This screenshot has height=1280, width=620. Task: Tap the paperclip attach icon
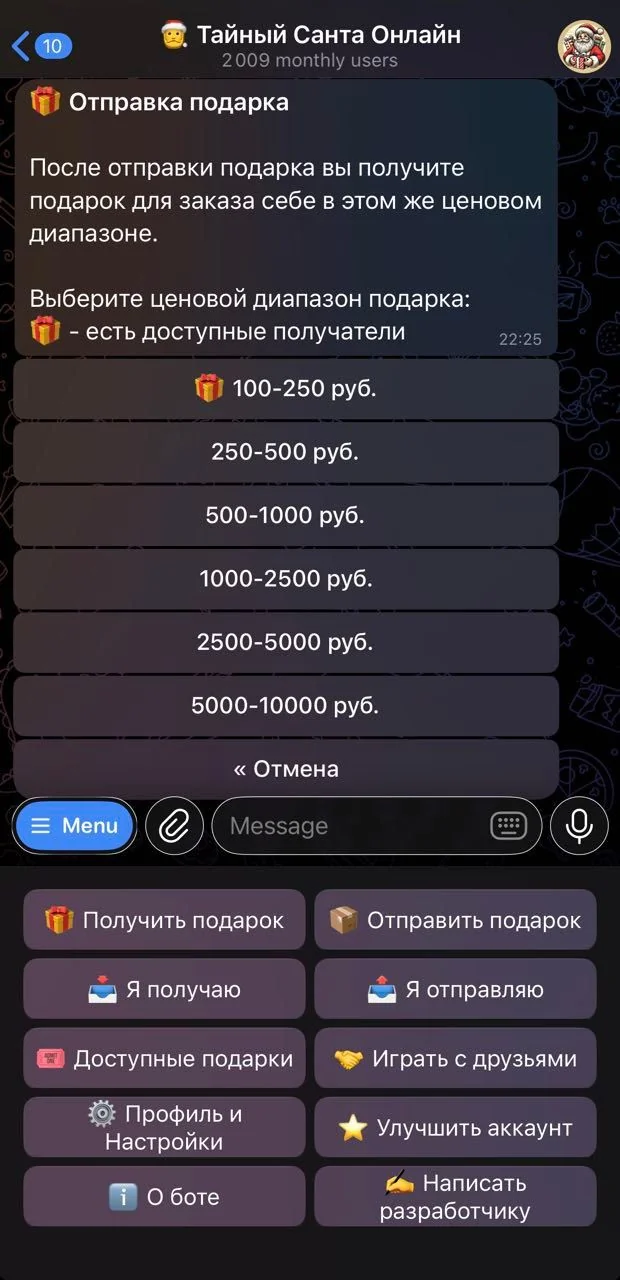(174, 826)
